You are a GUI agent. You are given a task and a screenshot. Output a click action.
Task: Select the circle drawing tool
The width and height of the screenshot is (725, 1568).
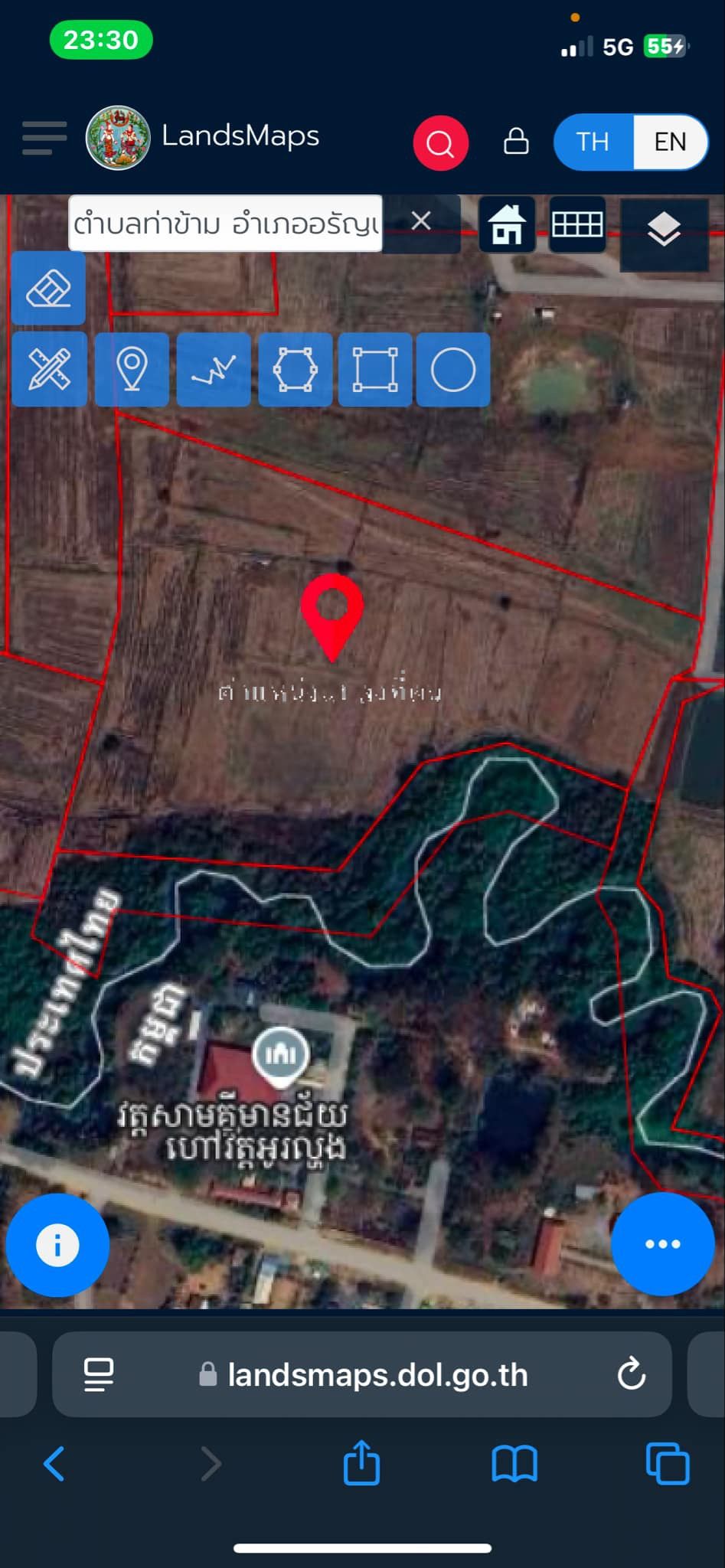[x=453, y=369]
